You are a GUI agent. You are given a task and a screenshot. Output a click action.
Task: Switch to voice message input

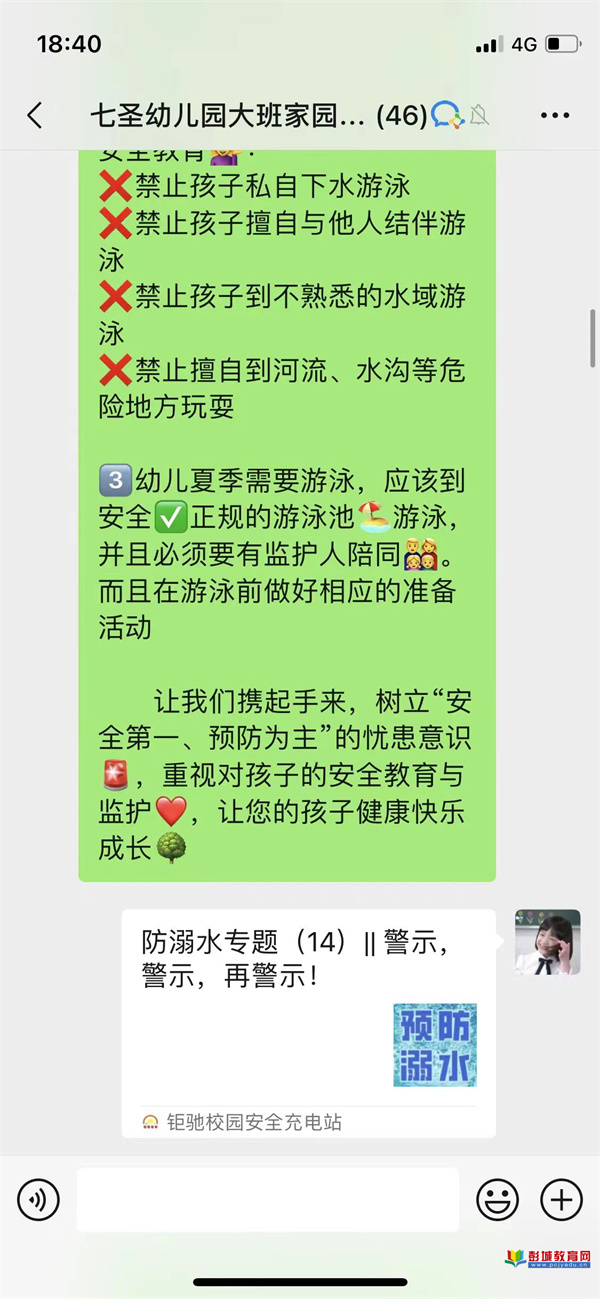point(39,1198)
